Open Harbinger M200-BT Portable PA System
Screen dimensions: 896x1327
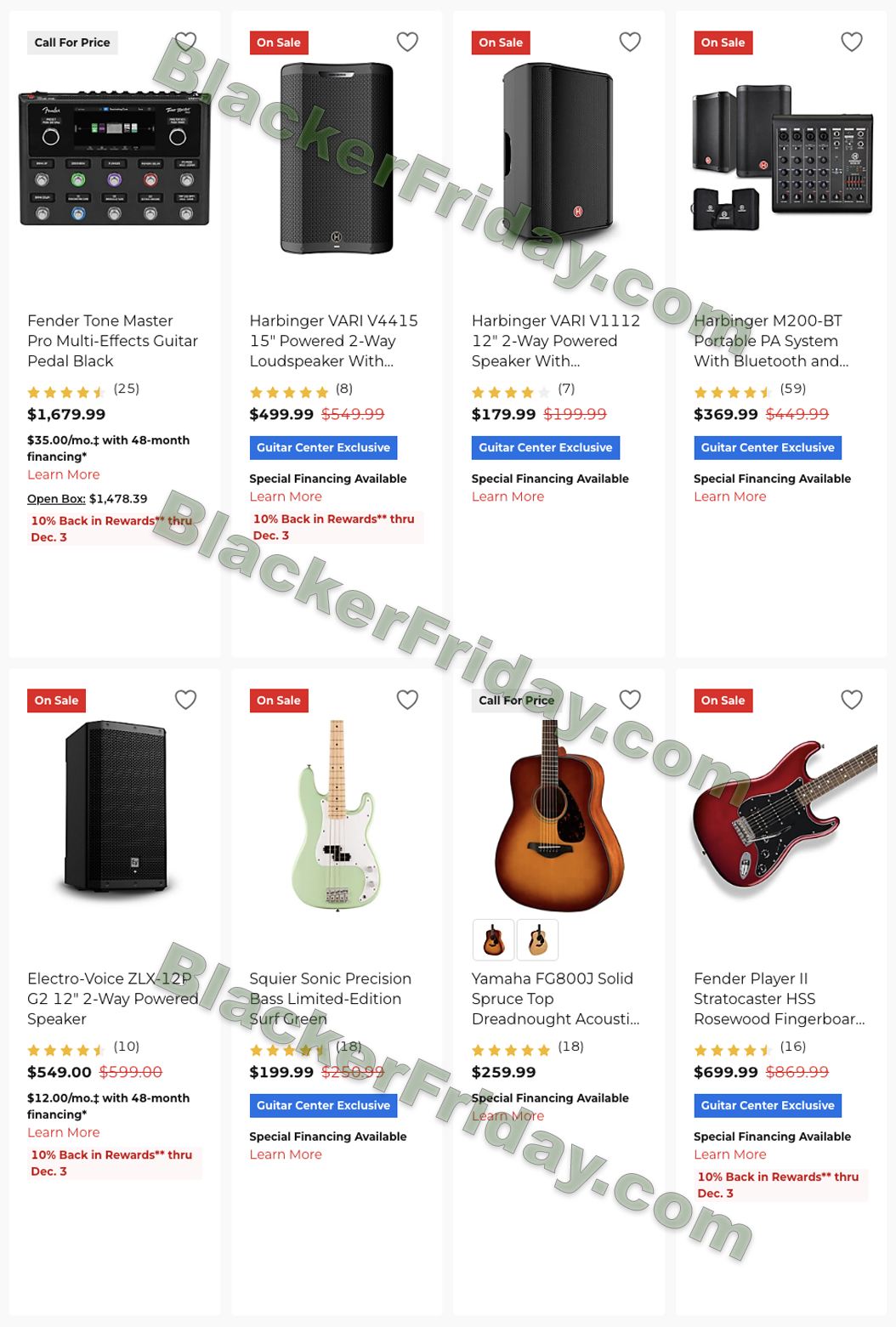point(770,341)
